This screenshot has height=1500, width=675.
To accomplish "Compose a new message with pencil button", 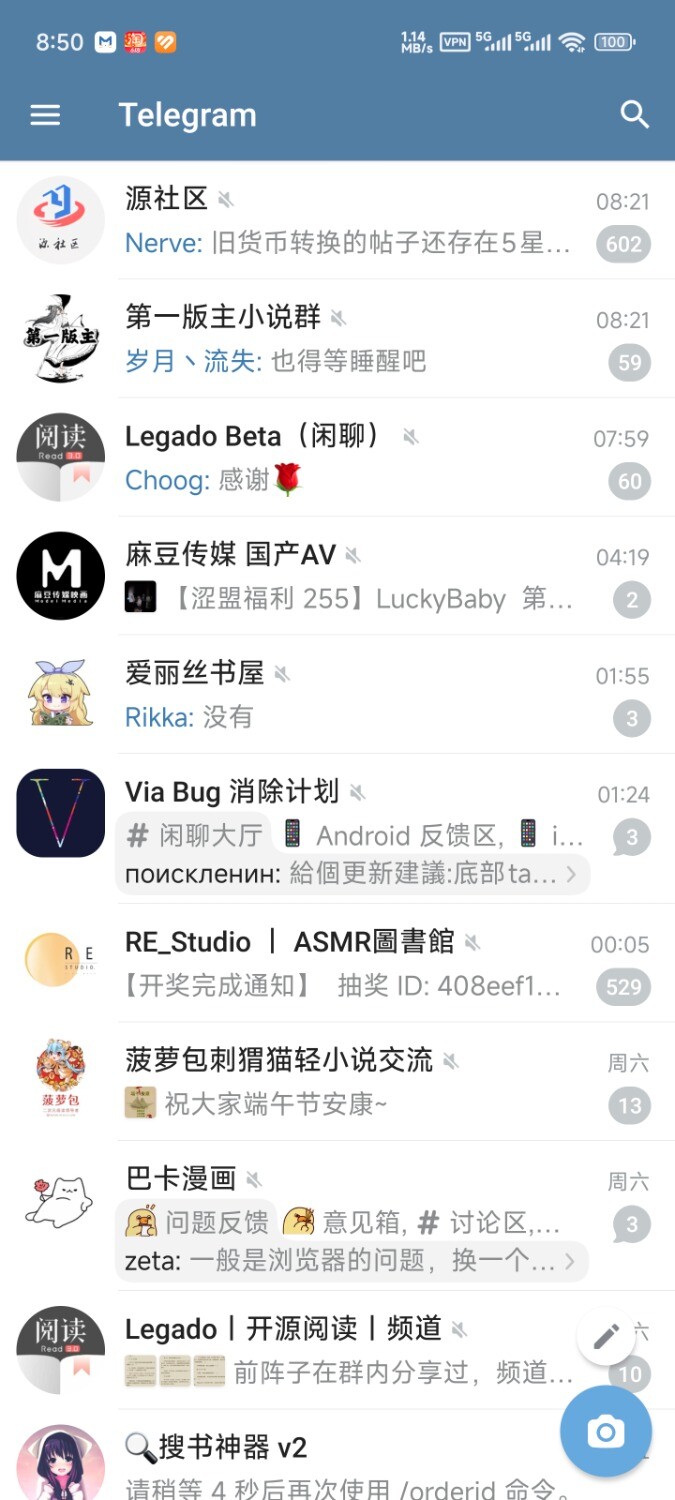I will pyautogui.click(x=606, y=1337).
